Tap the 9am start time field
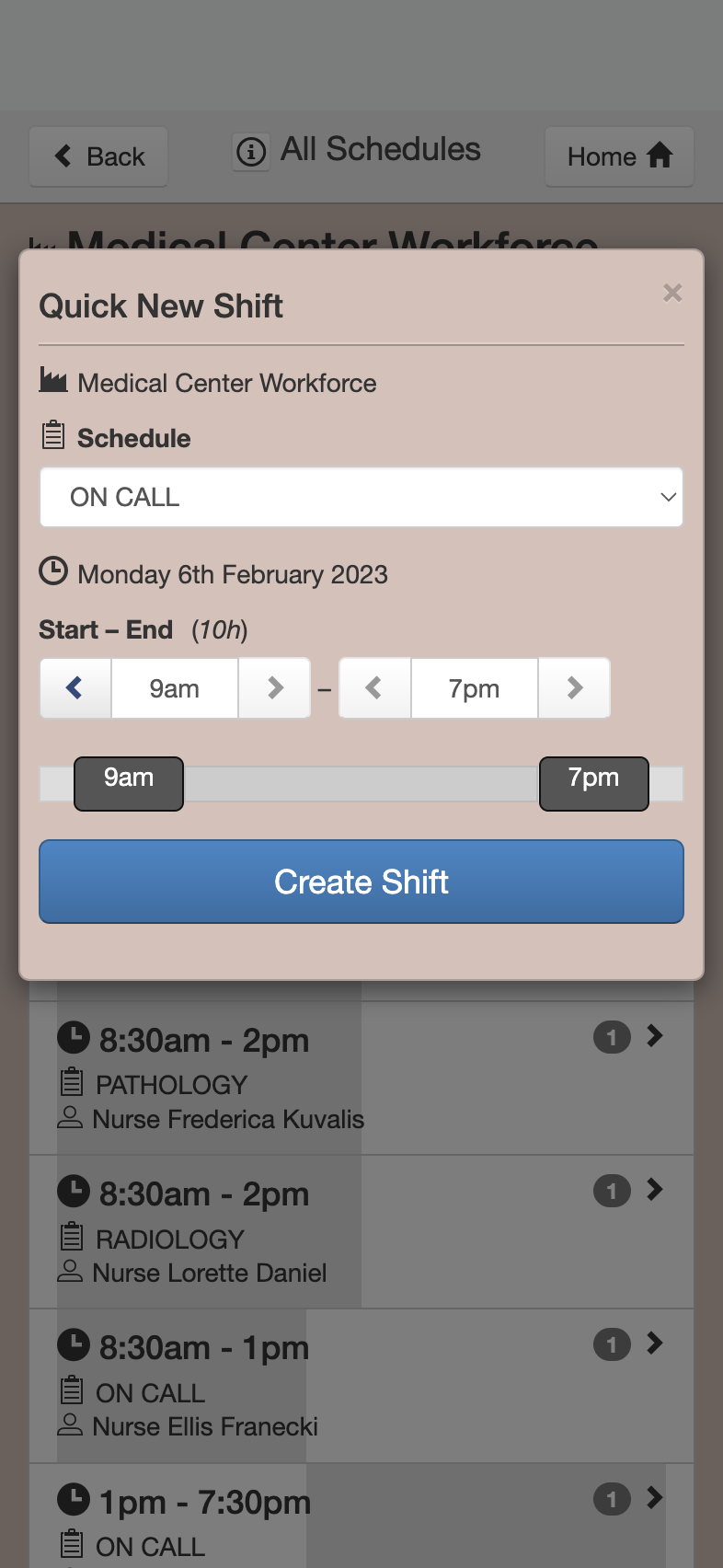The height and width of the screenshot is (1568, 723). point(175,687)
